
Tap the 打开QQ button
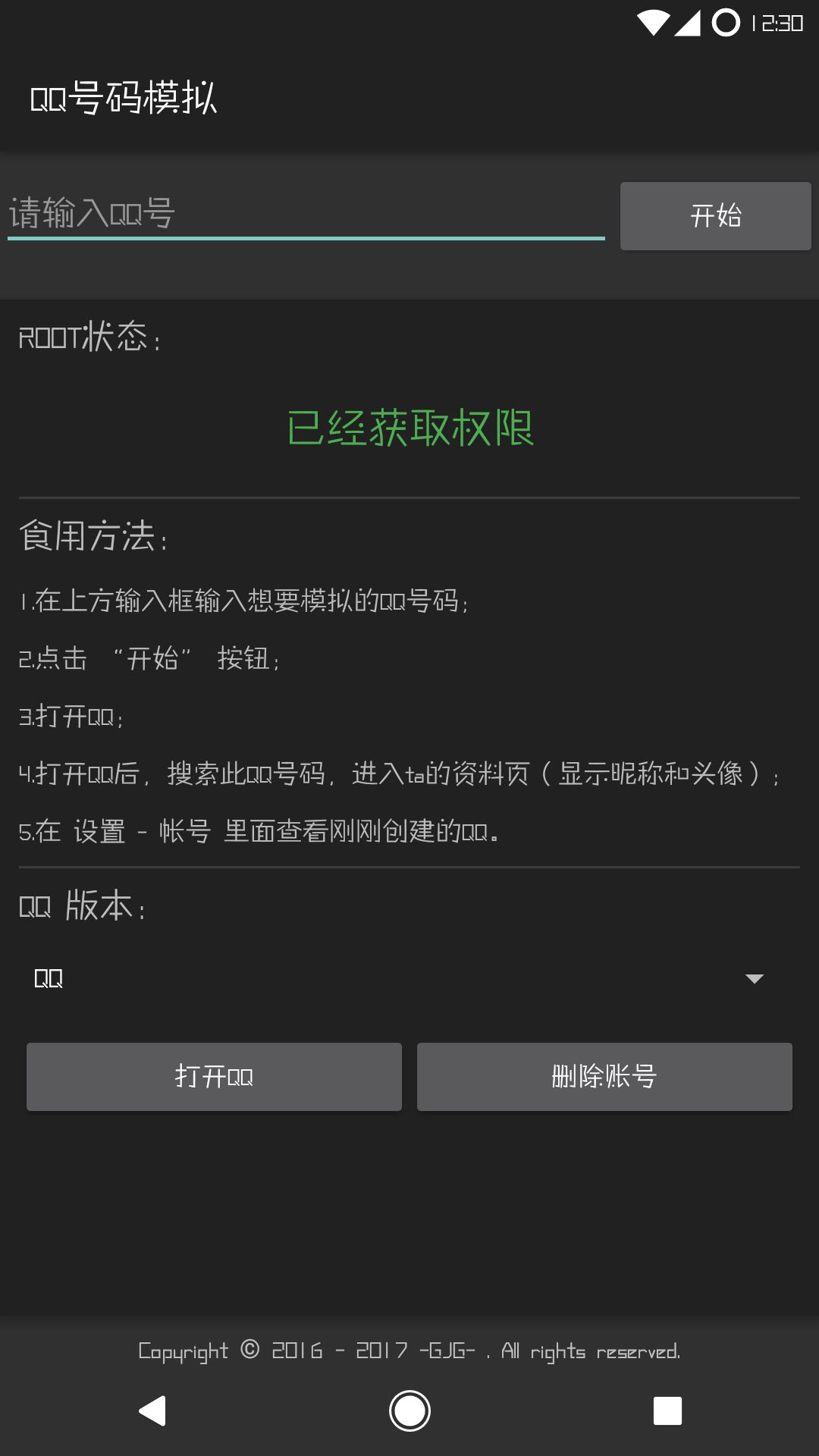coord(214,1076)
